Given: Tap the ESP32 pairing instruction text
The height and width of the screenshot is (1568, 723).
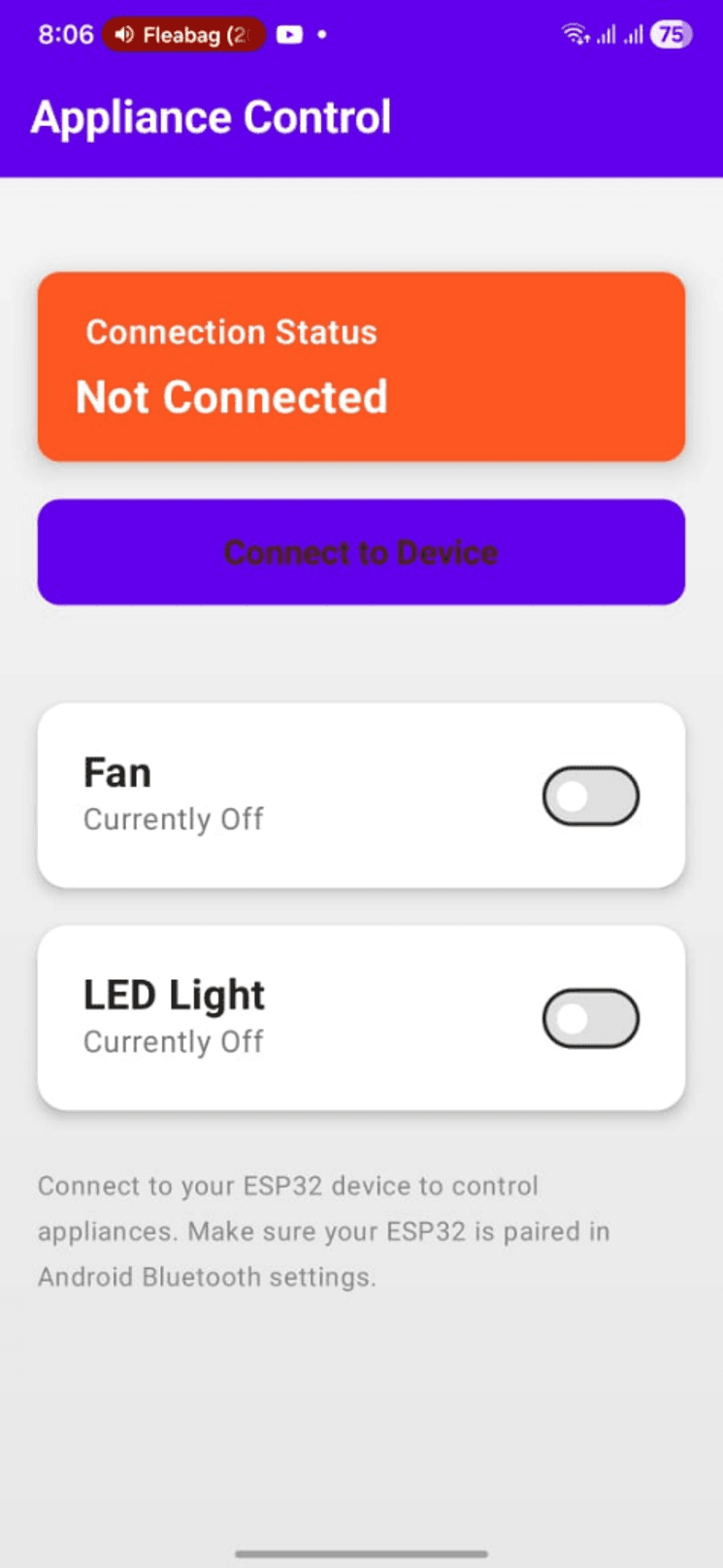Looking at the screenshot, I should [x=323, y=1230].
